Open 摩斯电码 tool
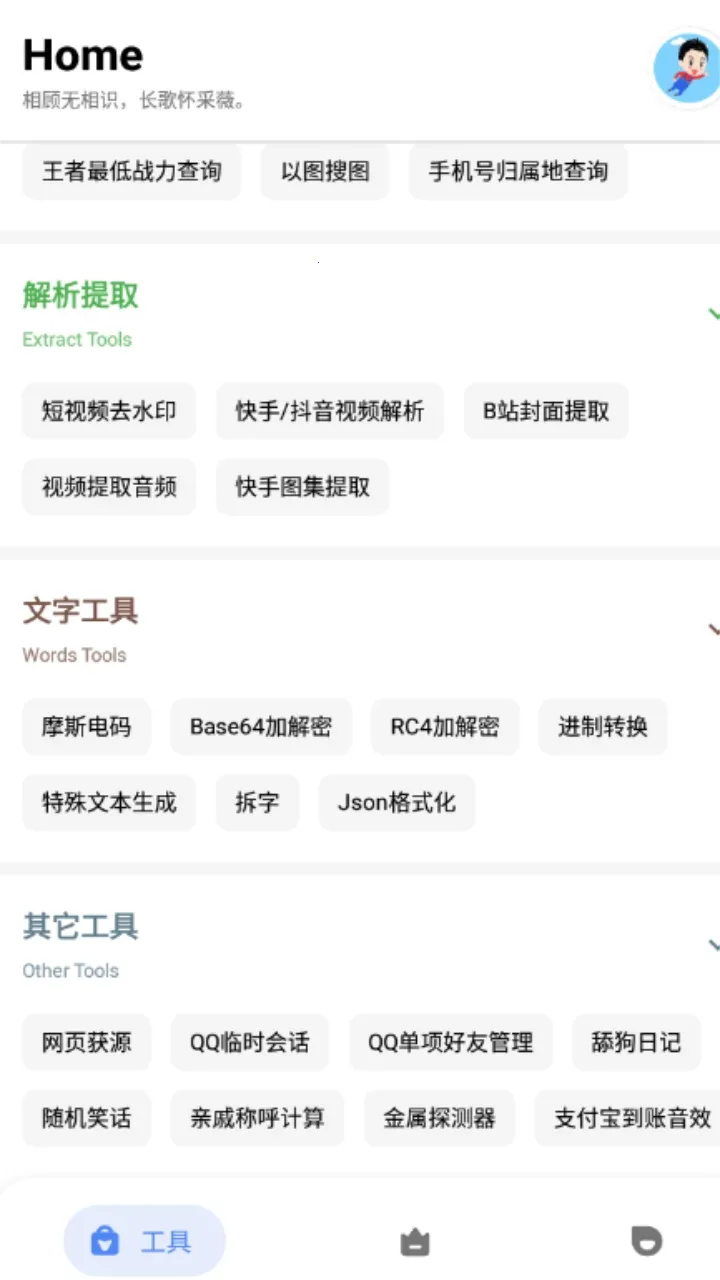 click(86, 726)
